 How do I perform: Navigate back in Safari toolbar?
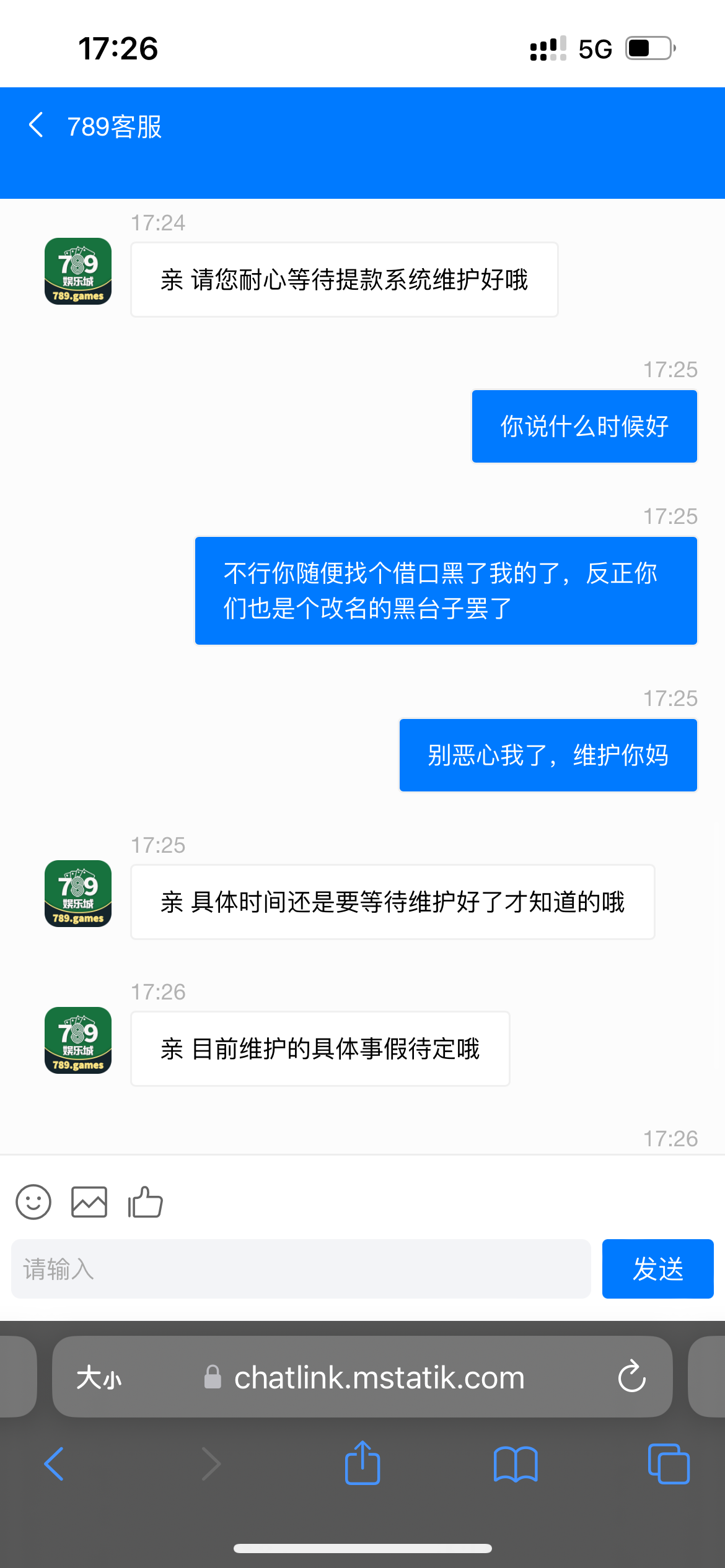54,1464
